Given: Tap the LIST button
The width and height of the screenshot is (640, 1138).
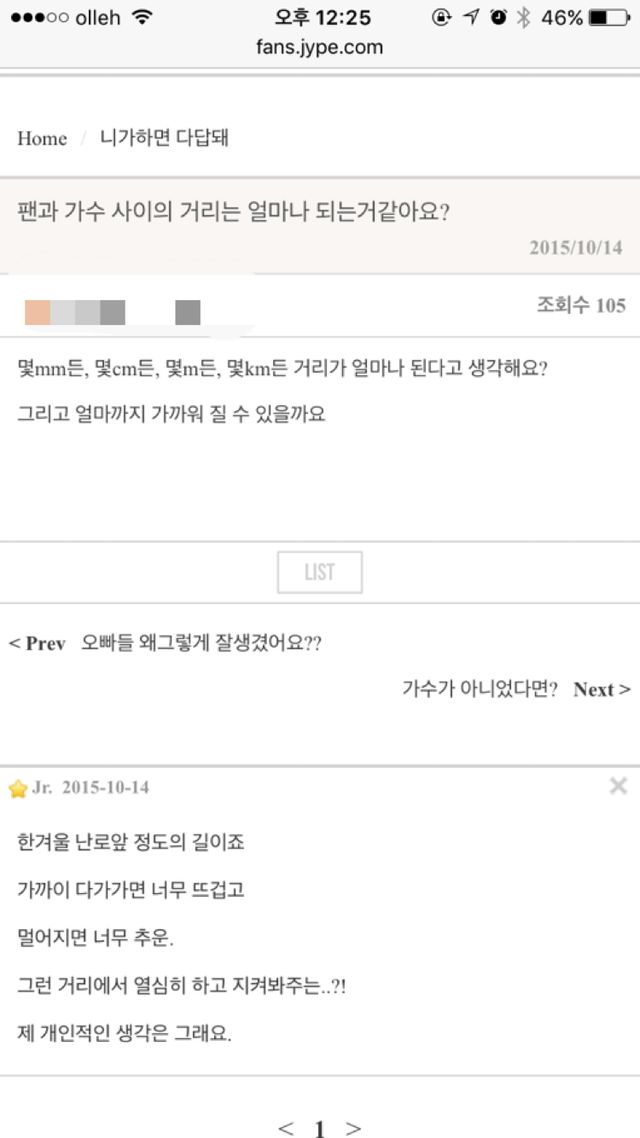Looking at the screenshot, I should click(319, 573).
